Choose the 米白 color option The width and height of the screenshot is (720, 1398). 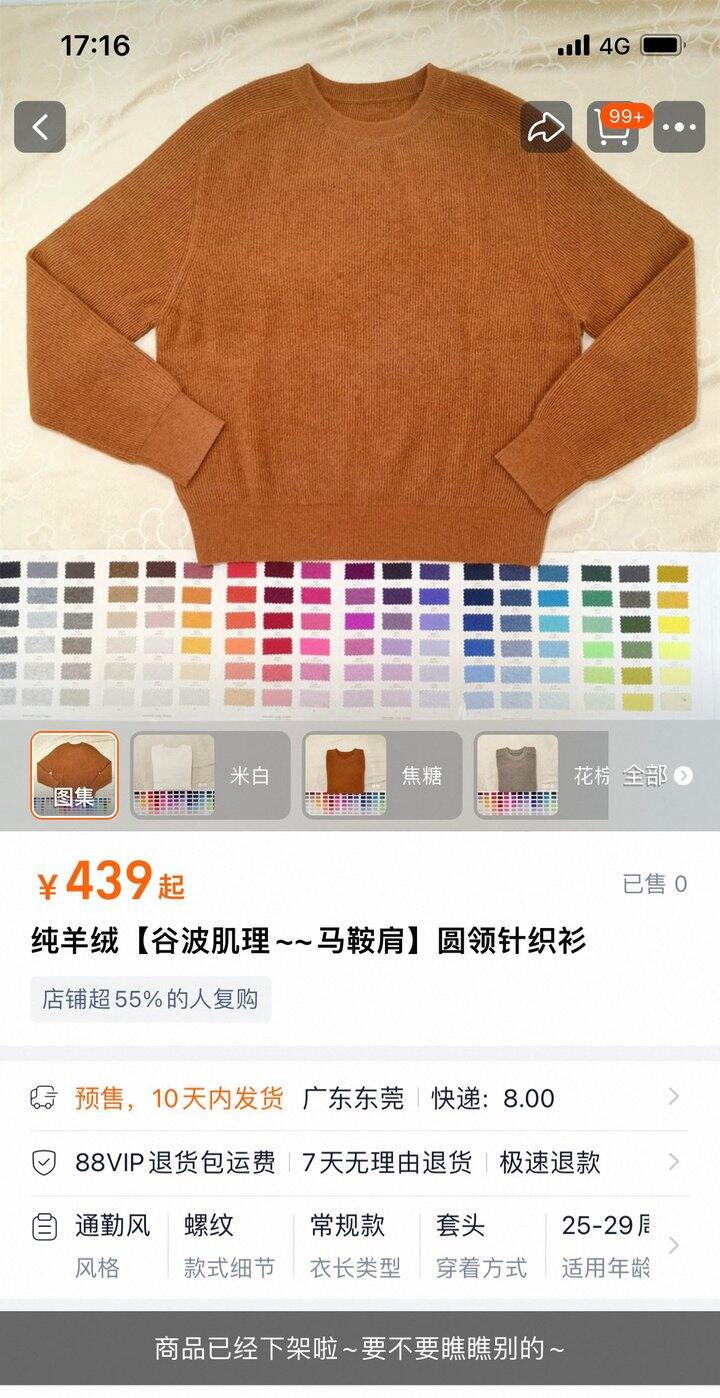(210, 775)
